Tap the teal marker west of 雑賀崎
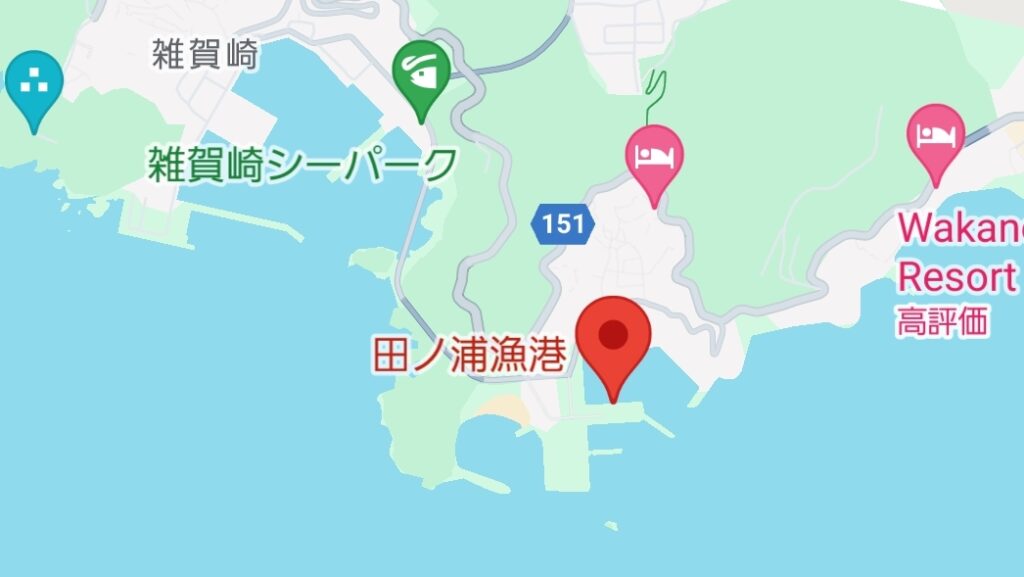The width and height of the screenshot is (1024, 577). [x=34, y=83]
